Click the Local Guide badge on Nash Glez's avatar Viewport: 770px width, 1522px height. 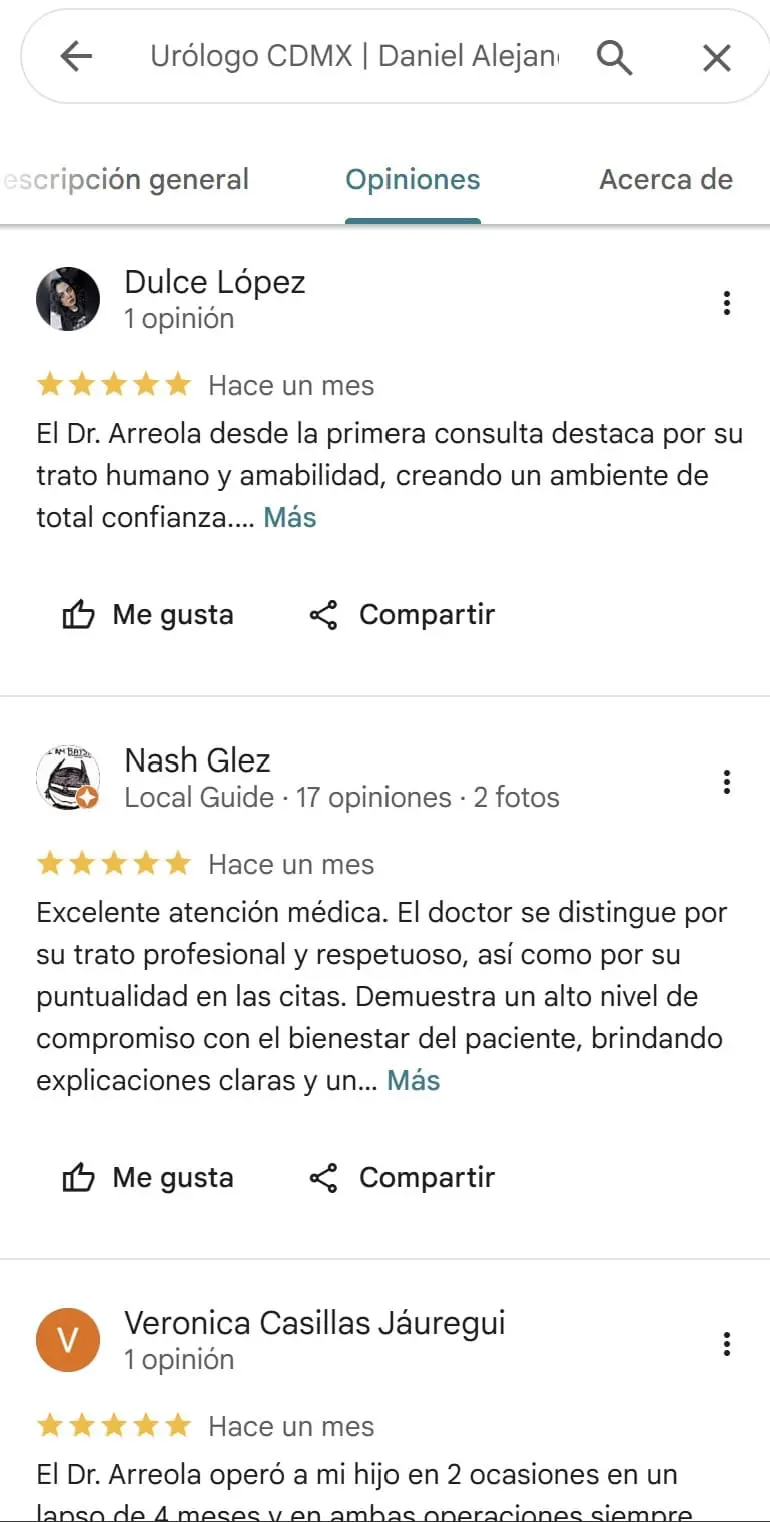[x=88, y=798]
